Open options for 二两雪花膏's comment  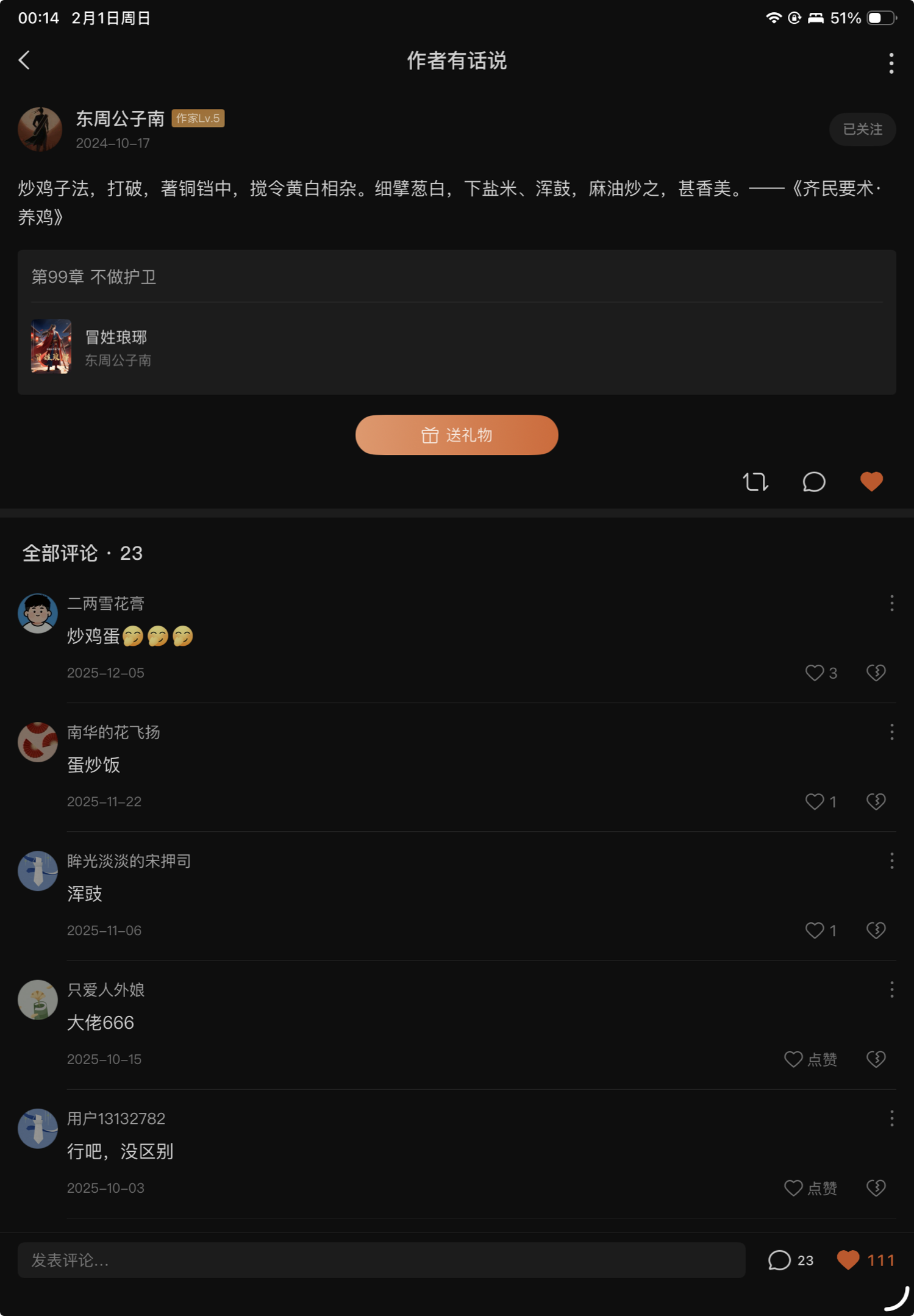click(891, 603)
